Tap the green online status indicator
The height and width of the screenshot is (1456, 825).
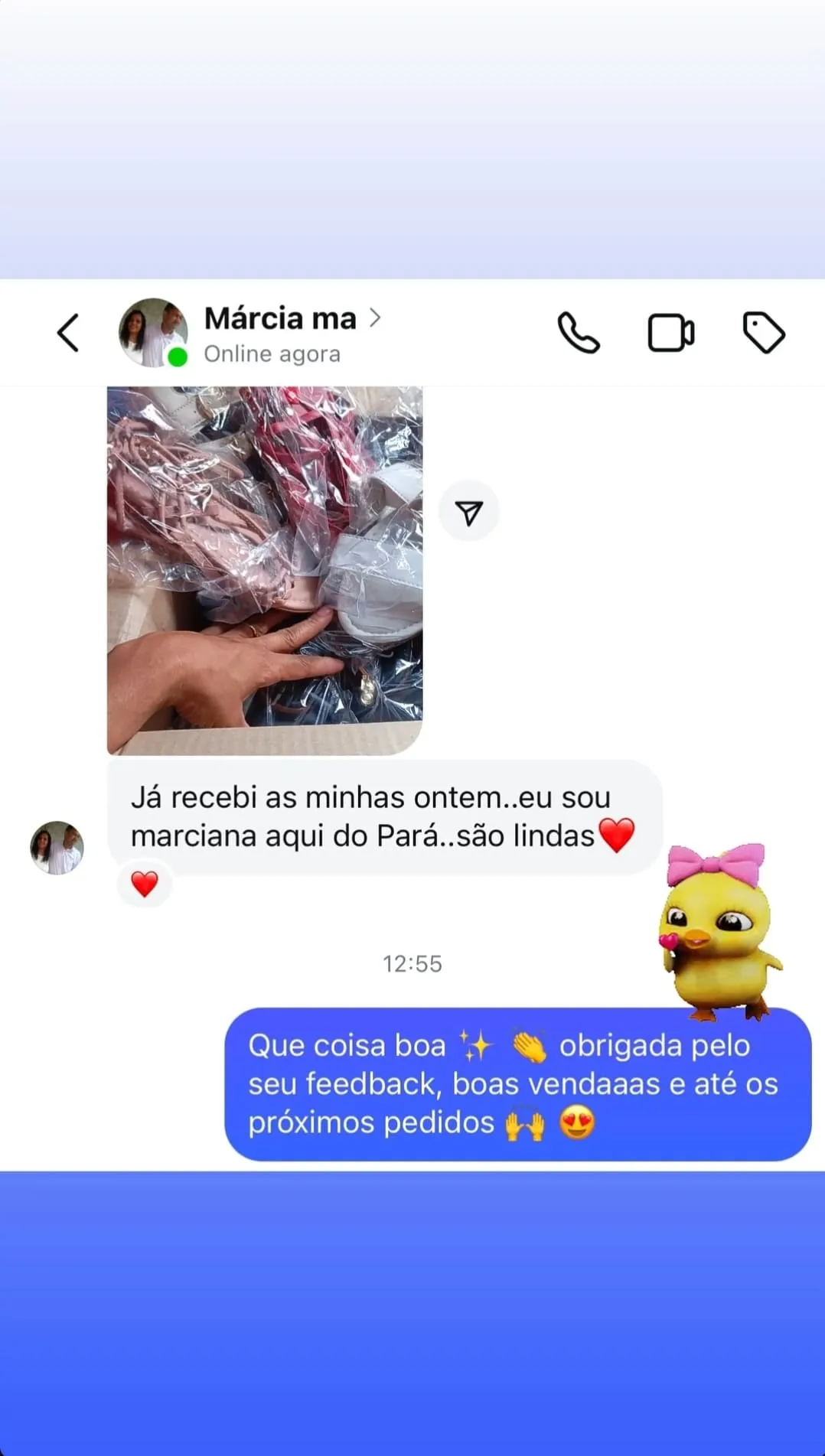tap(177, 354)
